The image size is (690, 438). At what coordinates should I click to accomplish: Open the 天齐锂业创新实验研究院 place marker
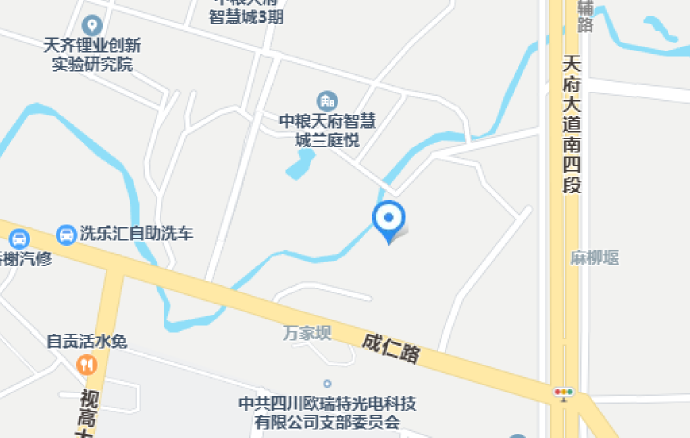92,25
